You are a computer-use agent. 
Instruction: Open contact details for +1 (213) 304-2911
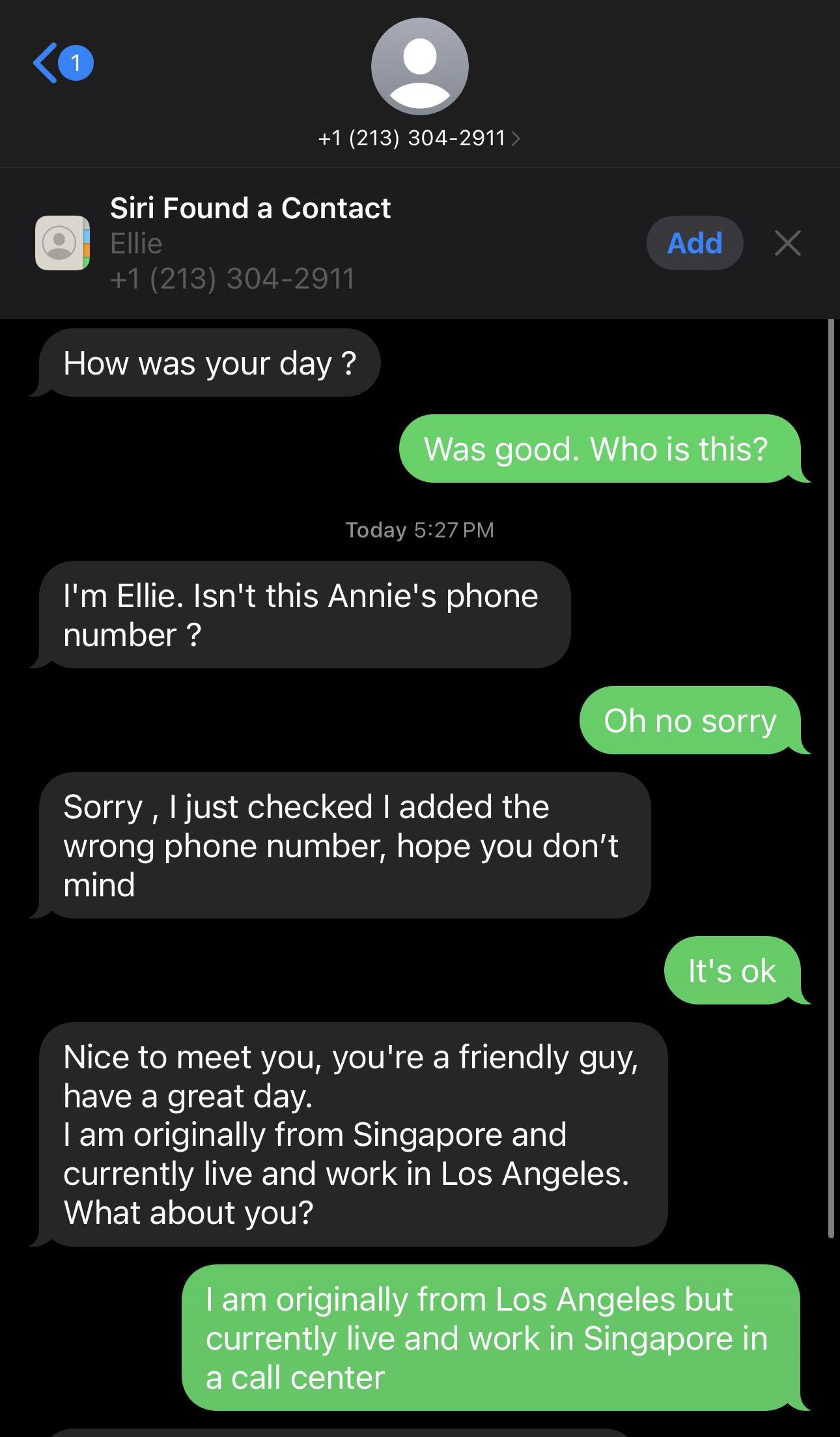[x=419, y=137]
